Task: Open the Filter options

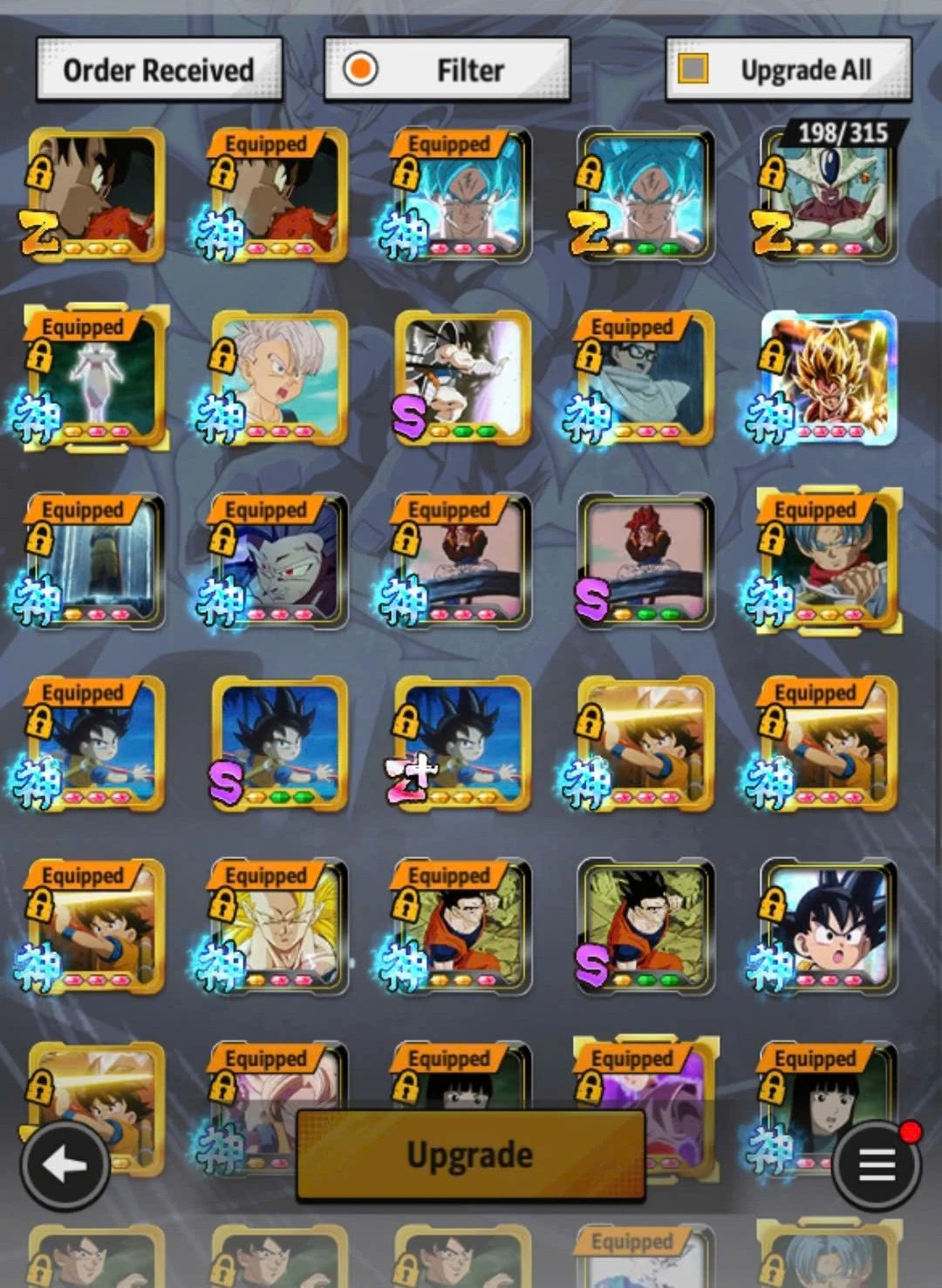Action: (x=447, y=70)
